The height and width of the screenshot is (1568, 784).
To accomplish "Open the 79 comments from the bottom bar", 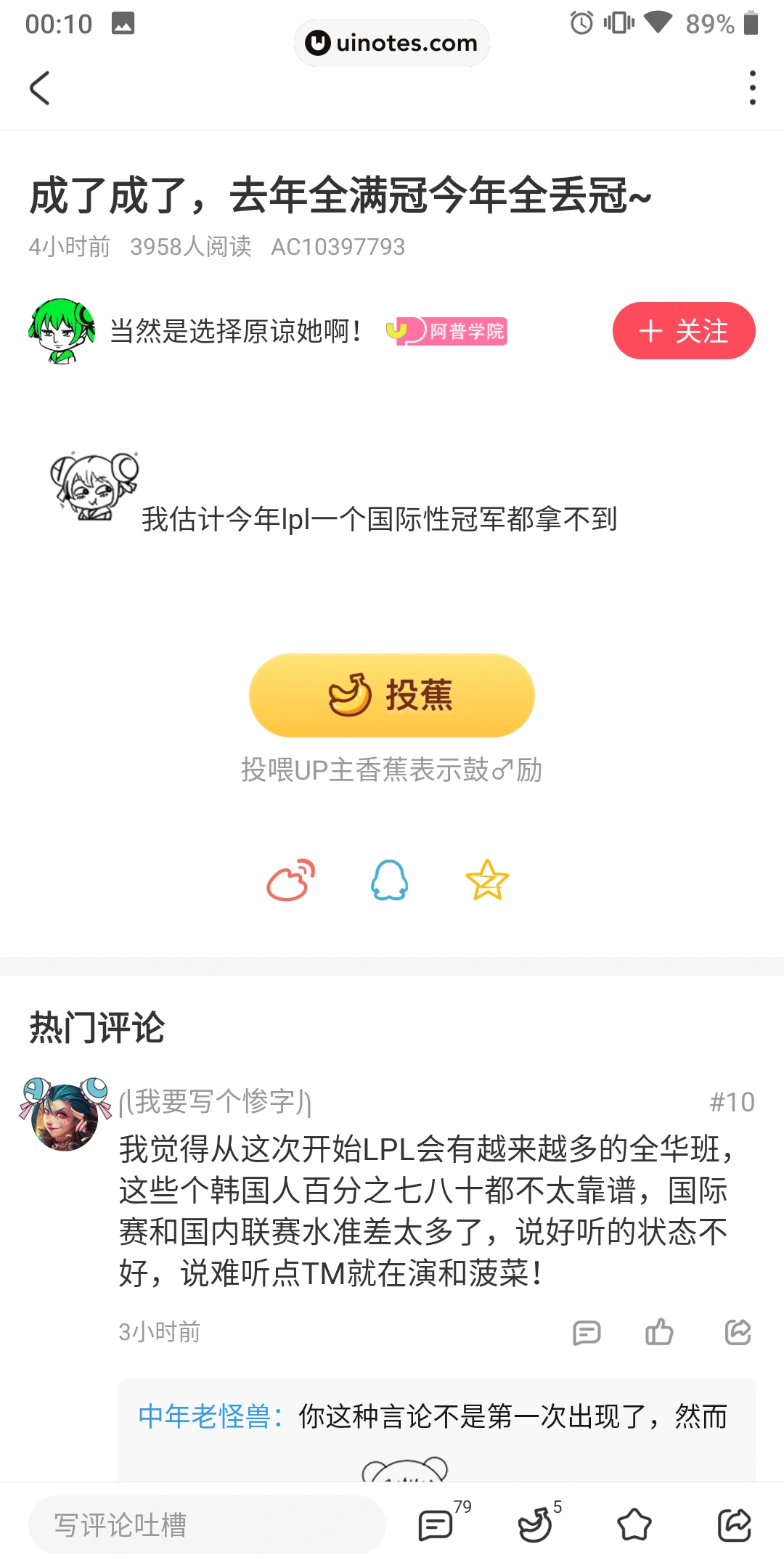I will click(437, 1524).
